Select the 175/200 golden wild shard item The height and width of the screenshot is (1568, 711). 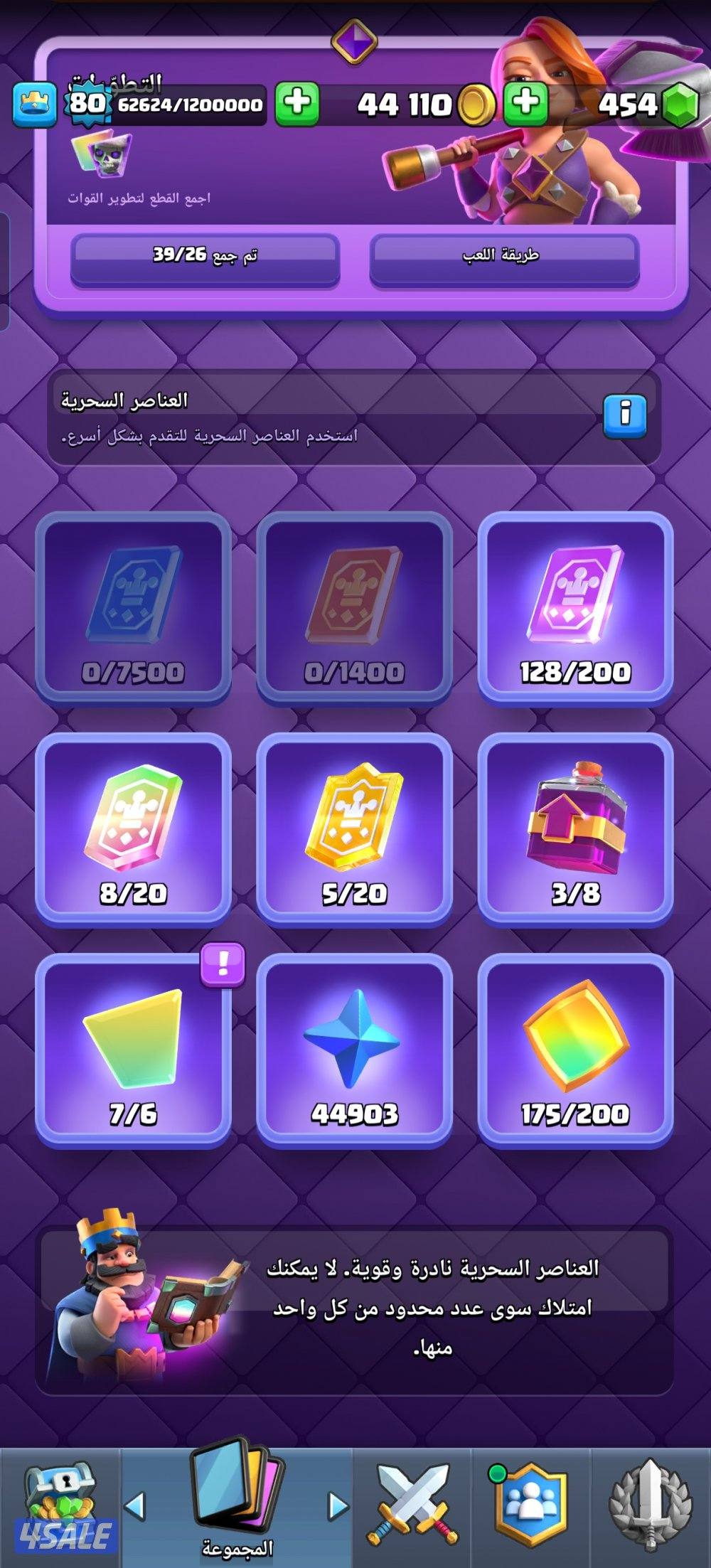[x=575, y=1050]
